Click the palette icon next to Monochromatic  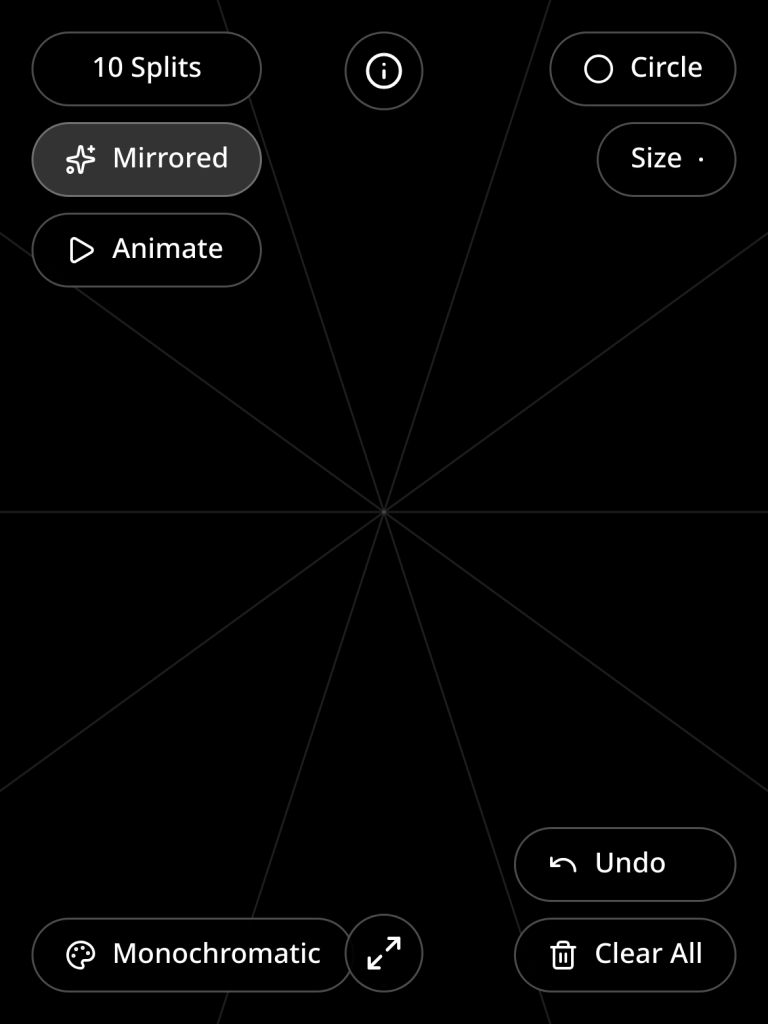(x=84, y=954)
